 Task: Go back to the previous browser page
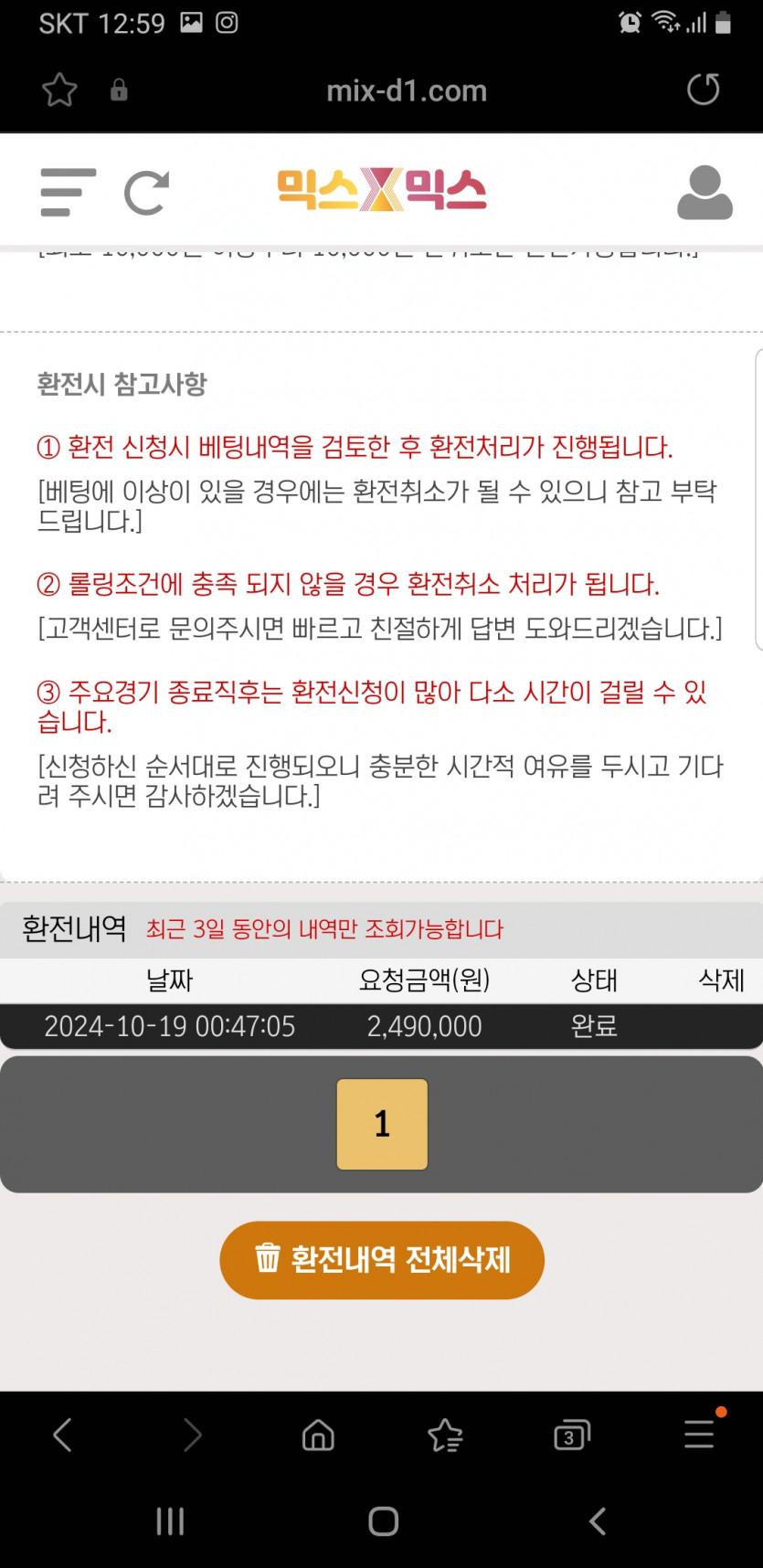[62, 1435]
